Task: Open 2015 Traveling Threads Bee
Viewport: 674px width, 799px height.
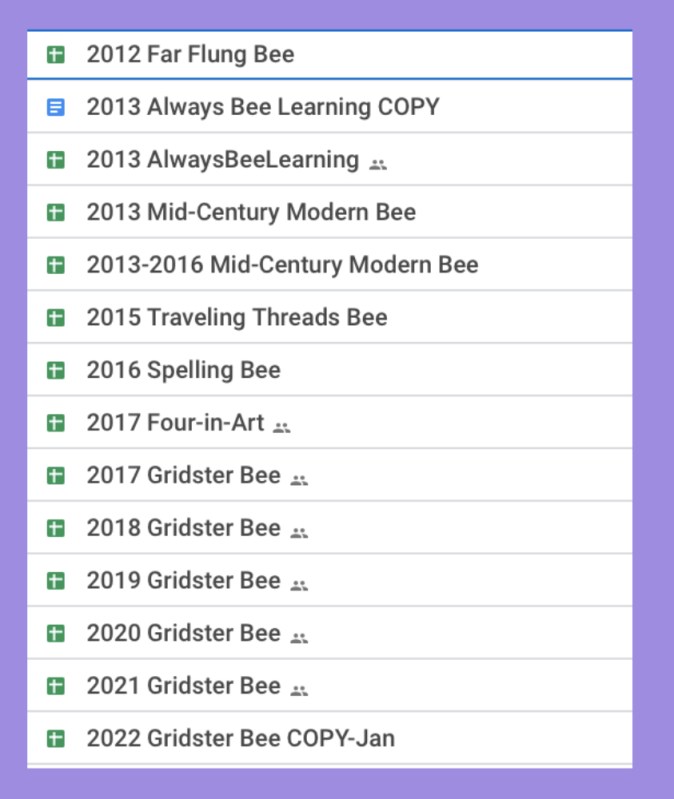Action: (236, 318)
